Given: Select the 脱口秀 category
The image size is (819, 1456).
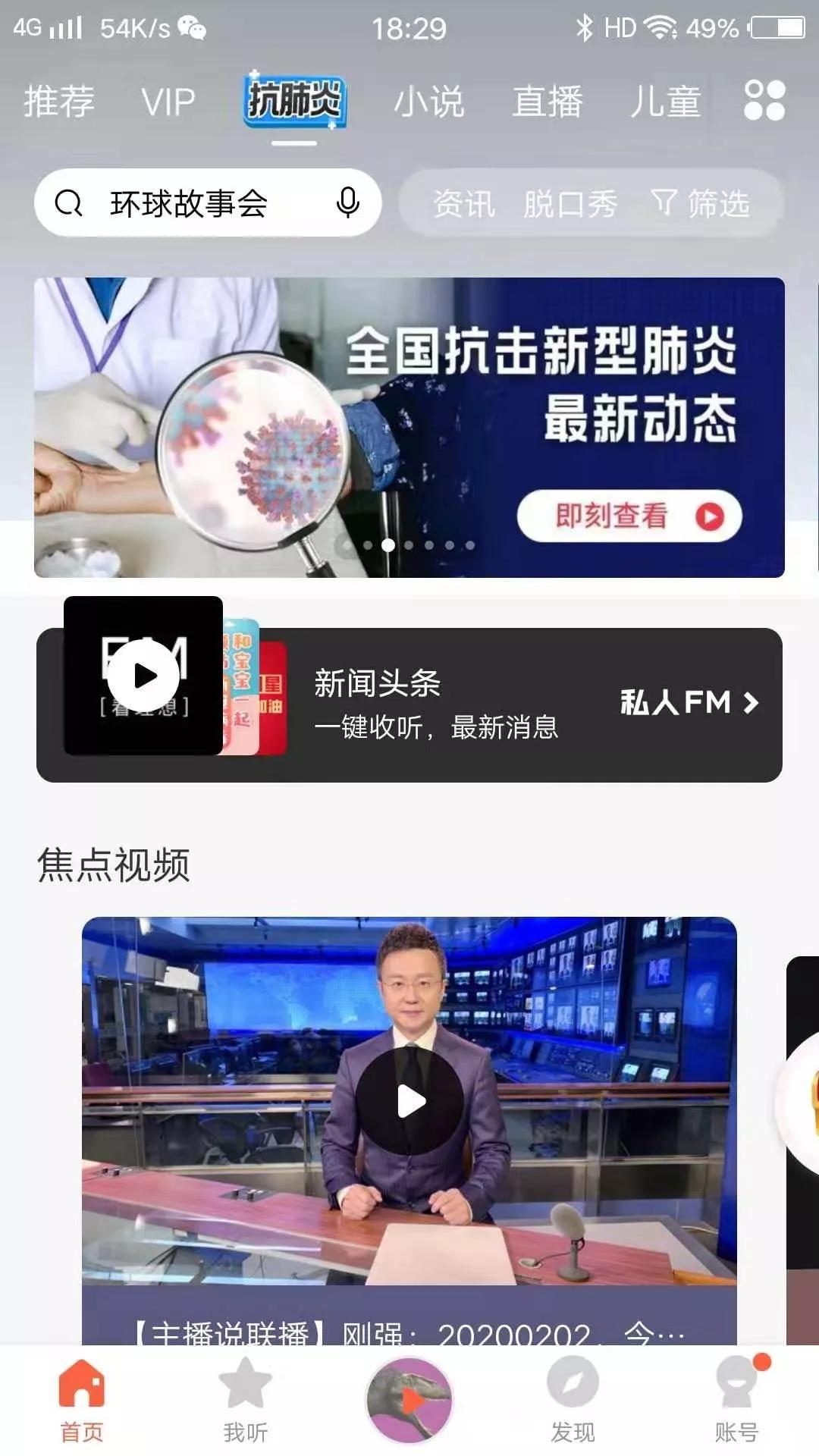Looking at the screenshot, I should tap(570, 203).
